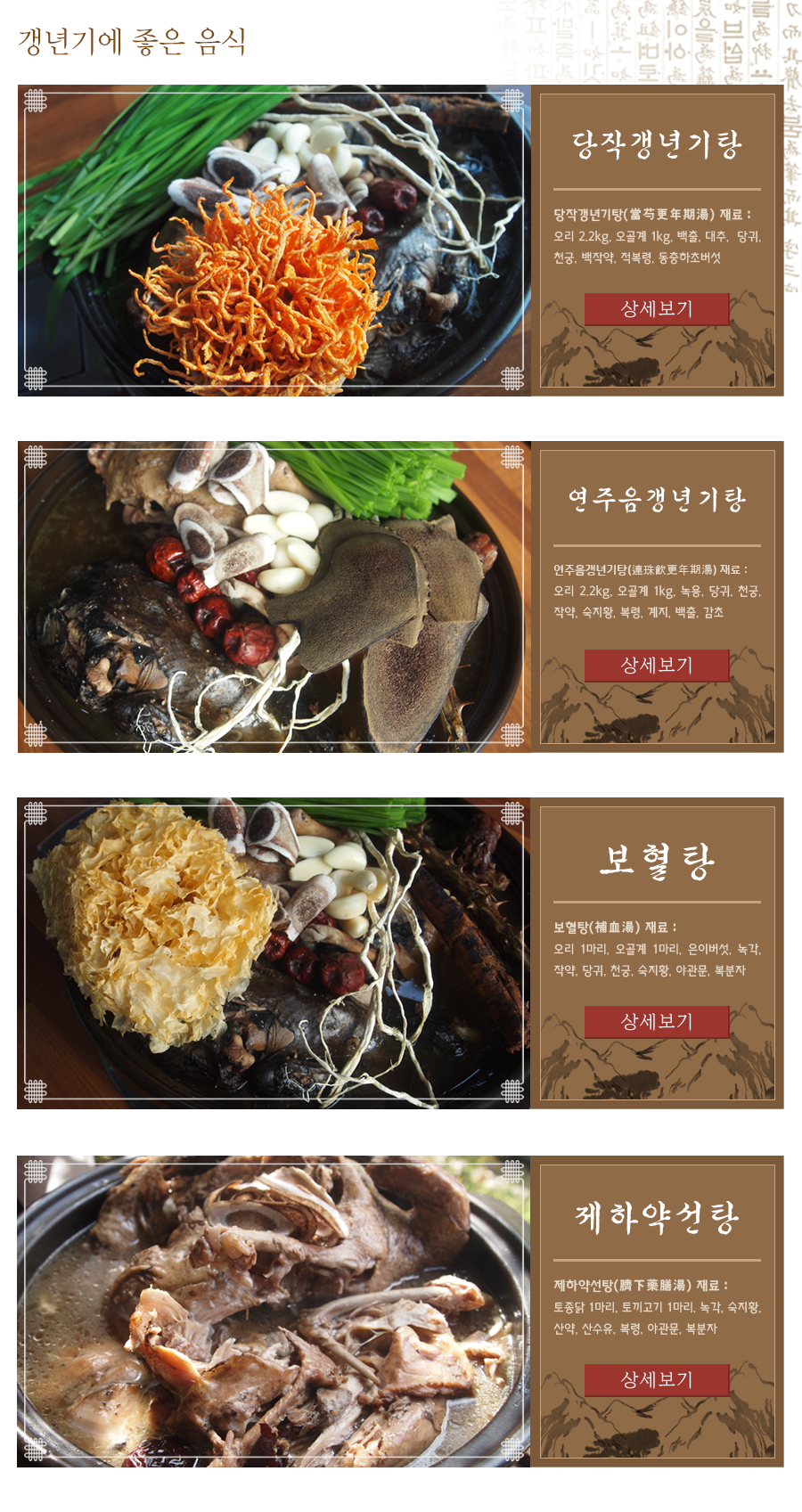Open 상세보기 for 당작갱년기탕
802x1512 pixels.
coord(657,309)
